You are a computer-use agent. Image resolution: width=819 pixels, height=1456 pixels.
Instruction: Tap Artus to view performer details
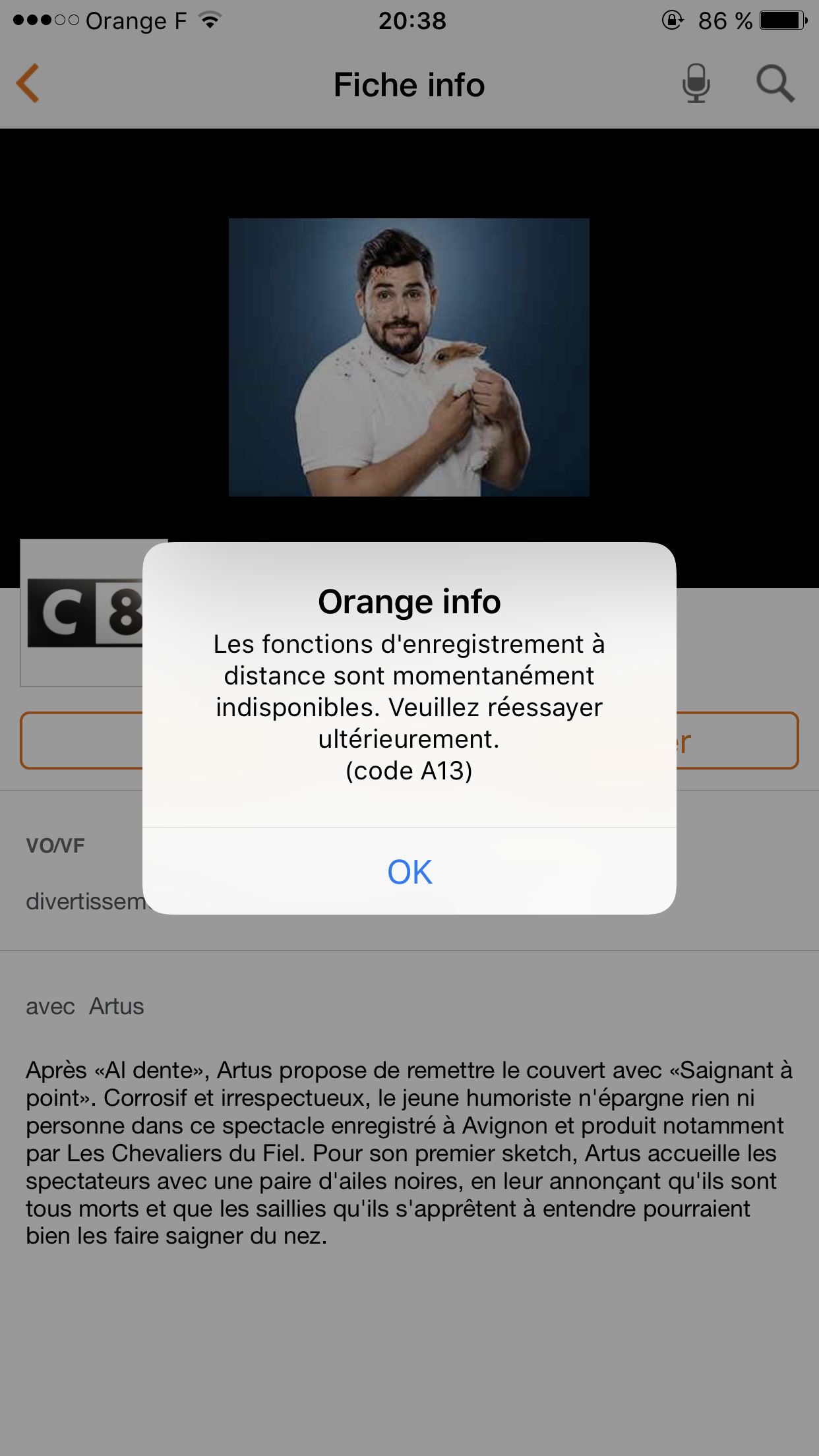pyautogui.click(x=115, y=1006)
